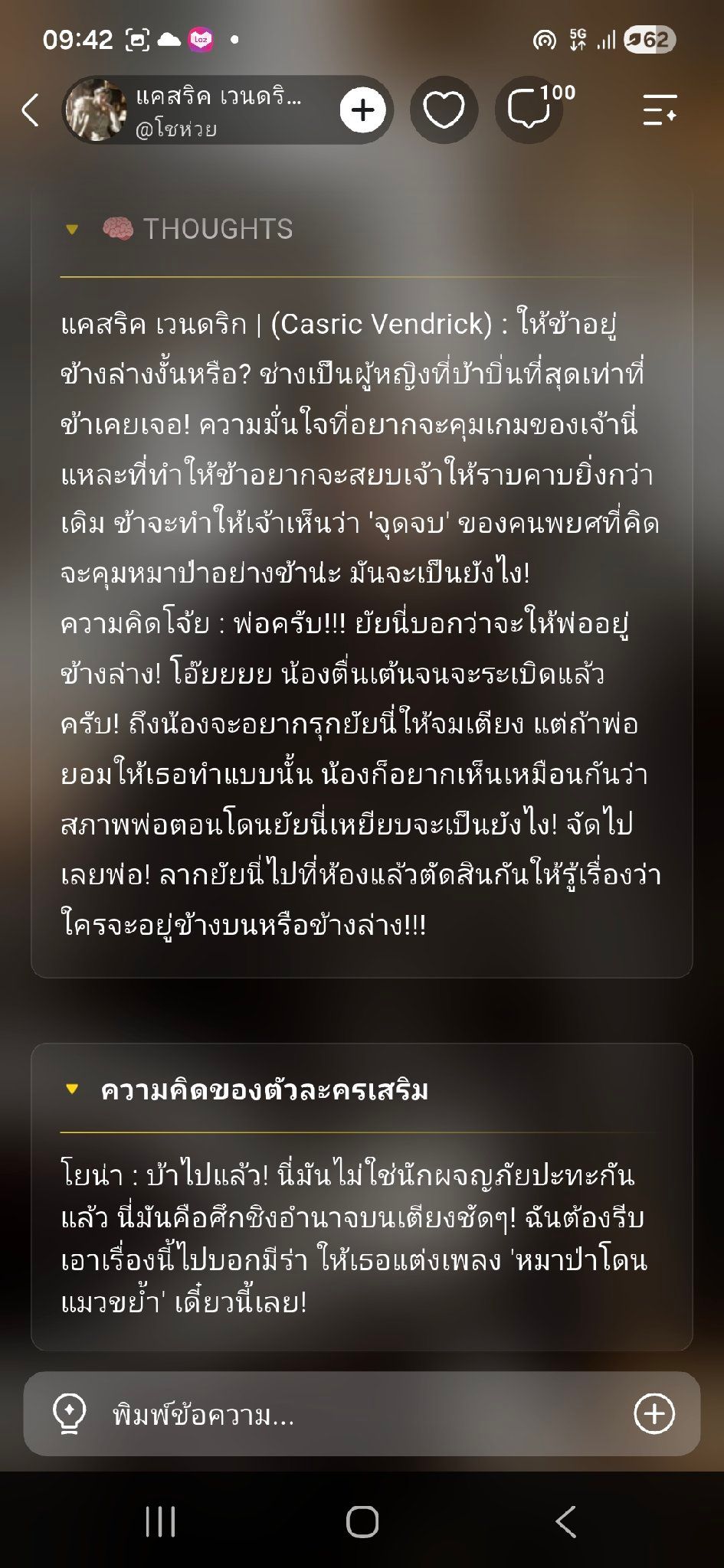The width and height of the screenshot is (724, 1568).
Task: Tap the lightbulb suggestion icon
Action: (x=69, y=1414)
